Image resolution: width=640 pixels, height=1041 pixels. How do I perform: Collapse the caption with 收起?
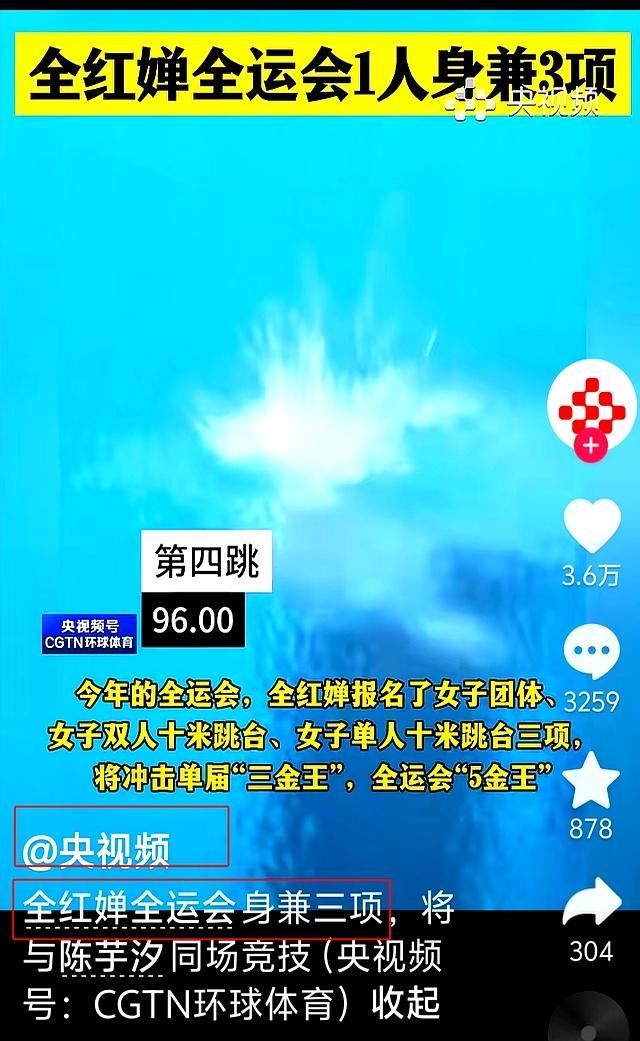406,1003
